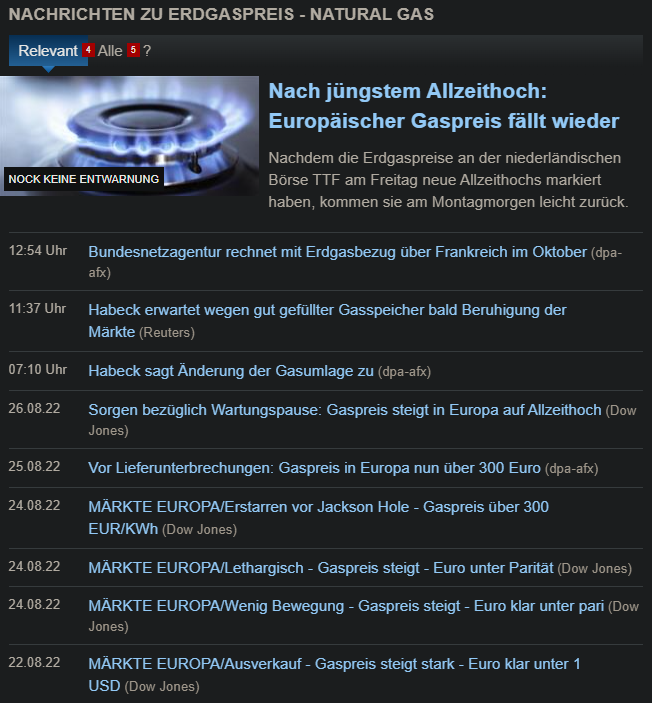Switch to the Relevant news tab
Viewport: 652px width, 703px height.
(47, 50)
